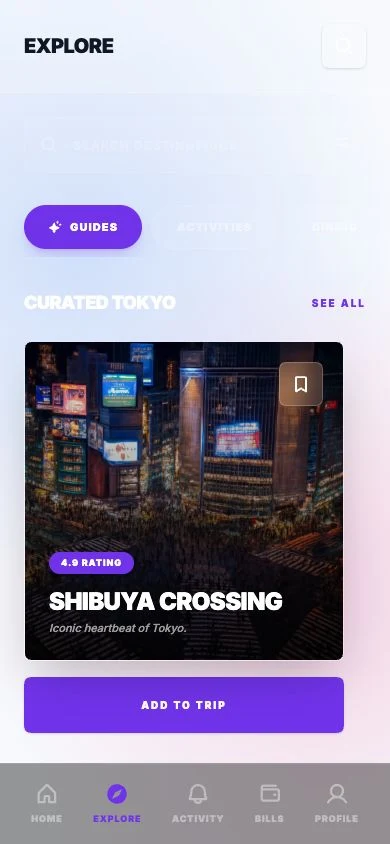Open See All for Curated Tokyo
Image resolution: width=390 pixels, height=844 pixels.
point(338,303)
